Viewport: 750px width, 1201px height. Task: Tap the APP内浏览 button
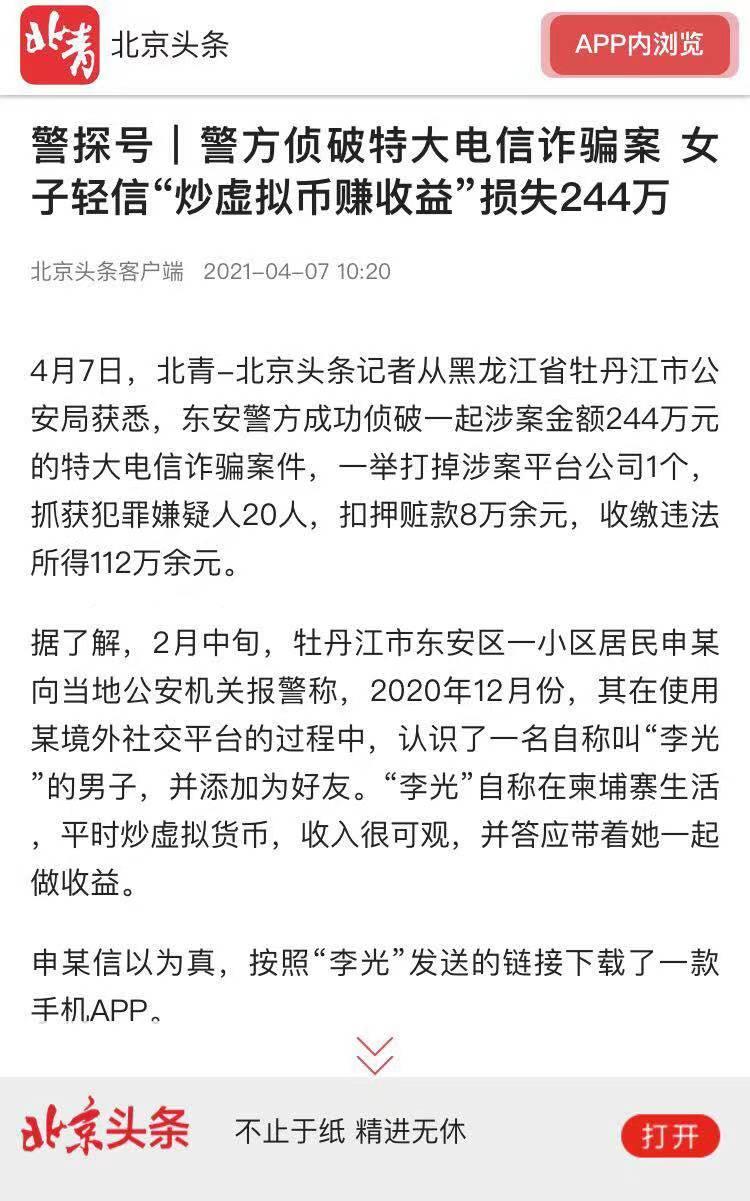640,44
